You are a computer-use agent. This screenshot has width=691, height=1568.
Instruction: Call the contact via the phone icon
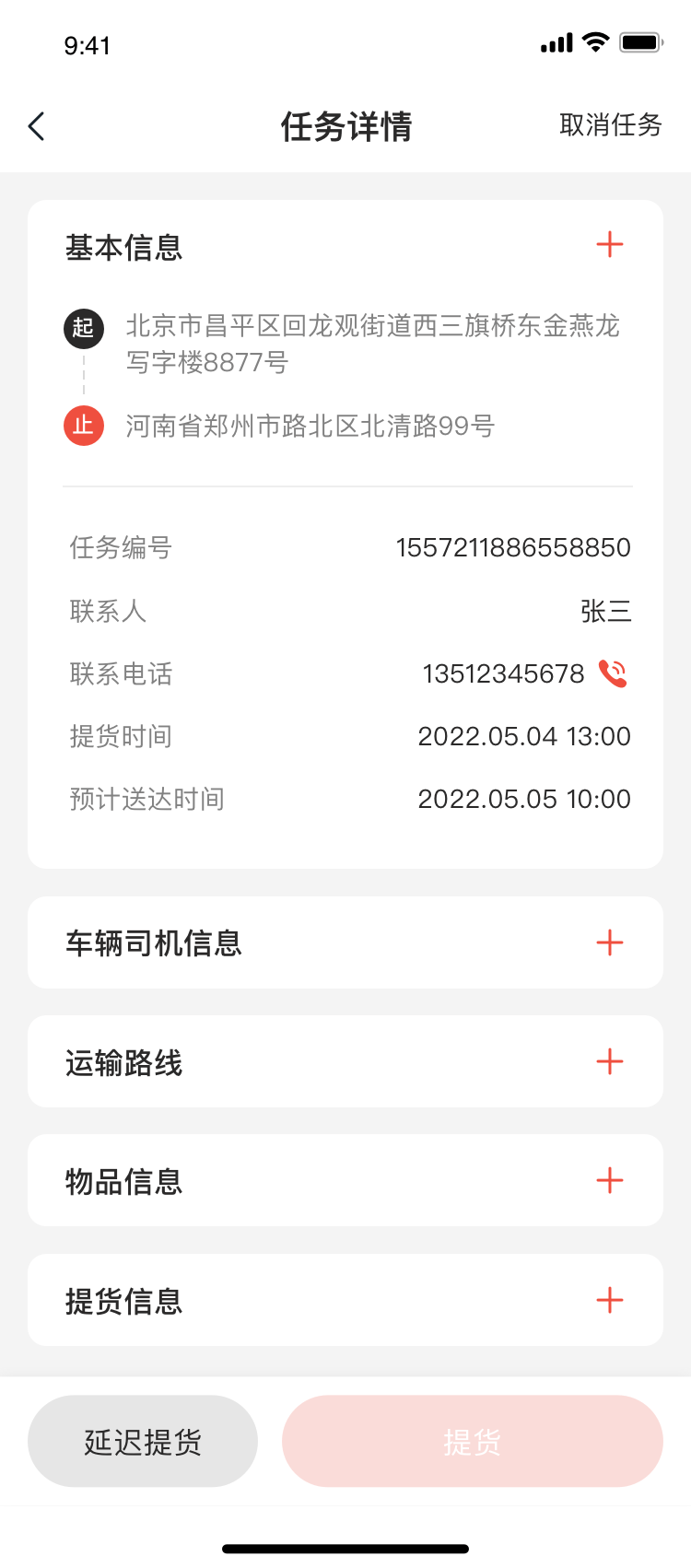tap(613, 673)
